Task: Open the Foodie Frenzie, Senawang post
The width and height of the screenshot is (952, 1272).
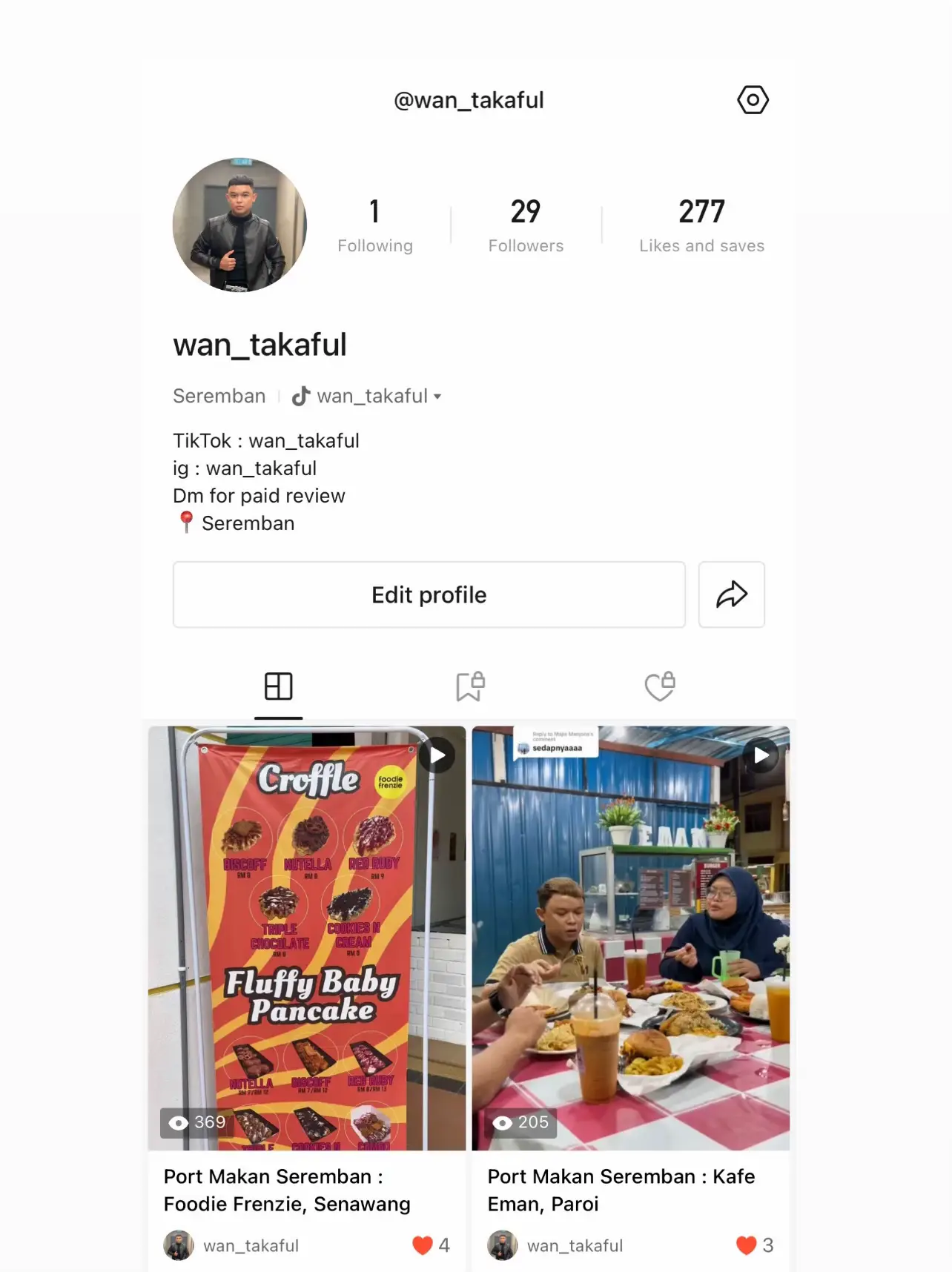Action: tap(306, 938)
